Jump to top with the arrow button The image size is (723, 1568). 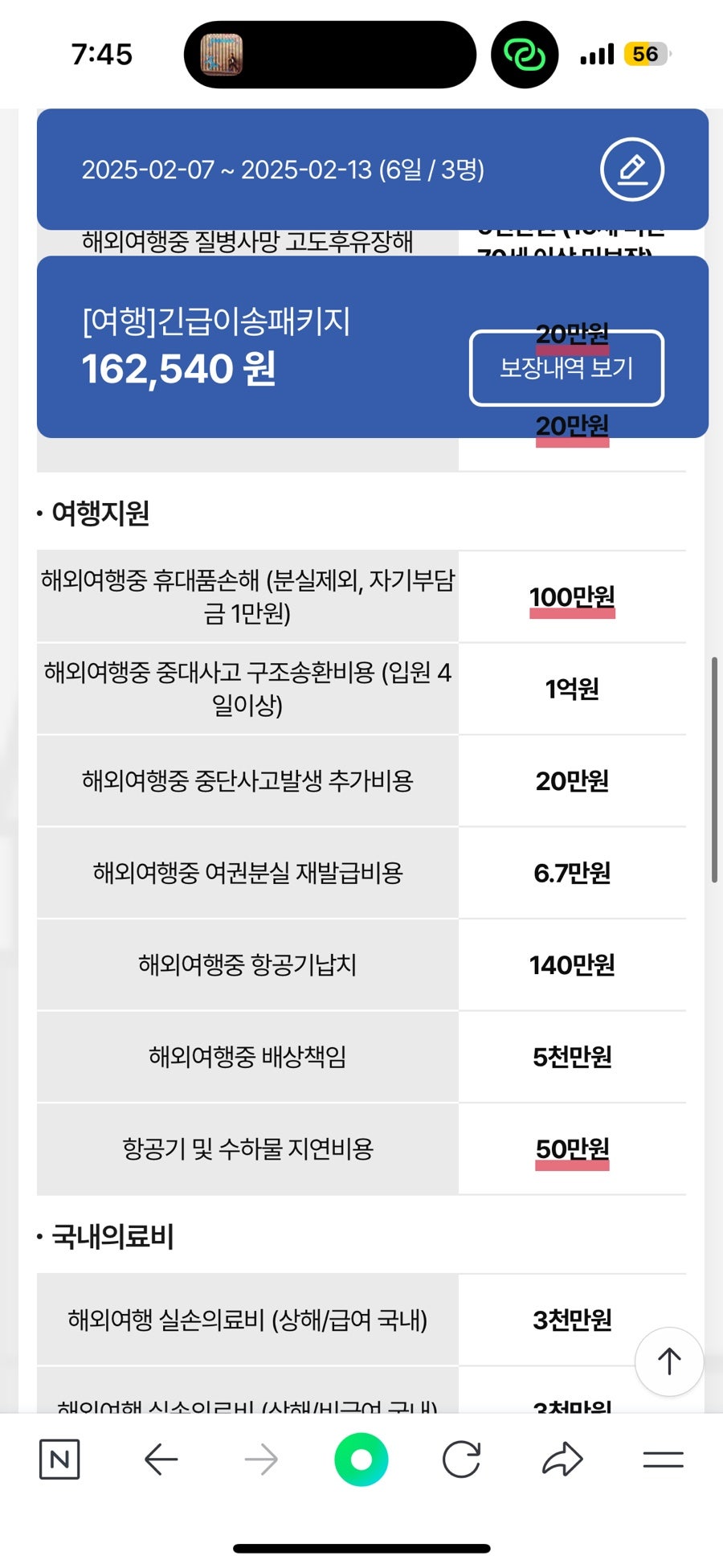coord(669,1361)
